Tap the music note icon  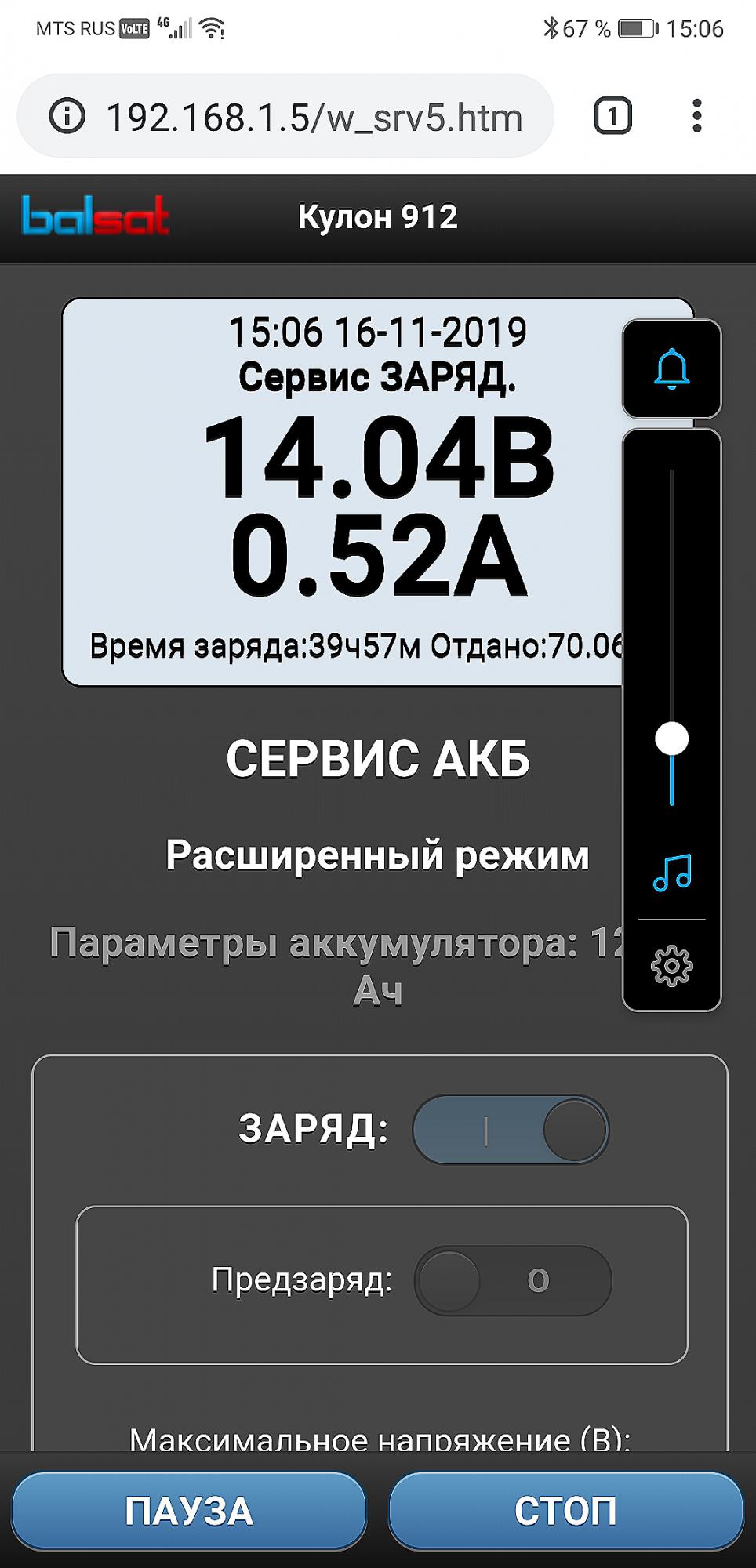672,873
